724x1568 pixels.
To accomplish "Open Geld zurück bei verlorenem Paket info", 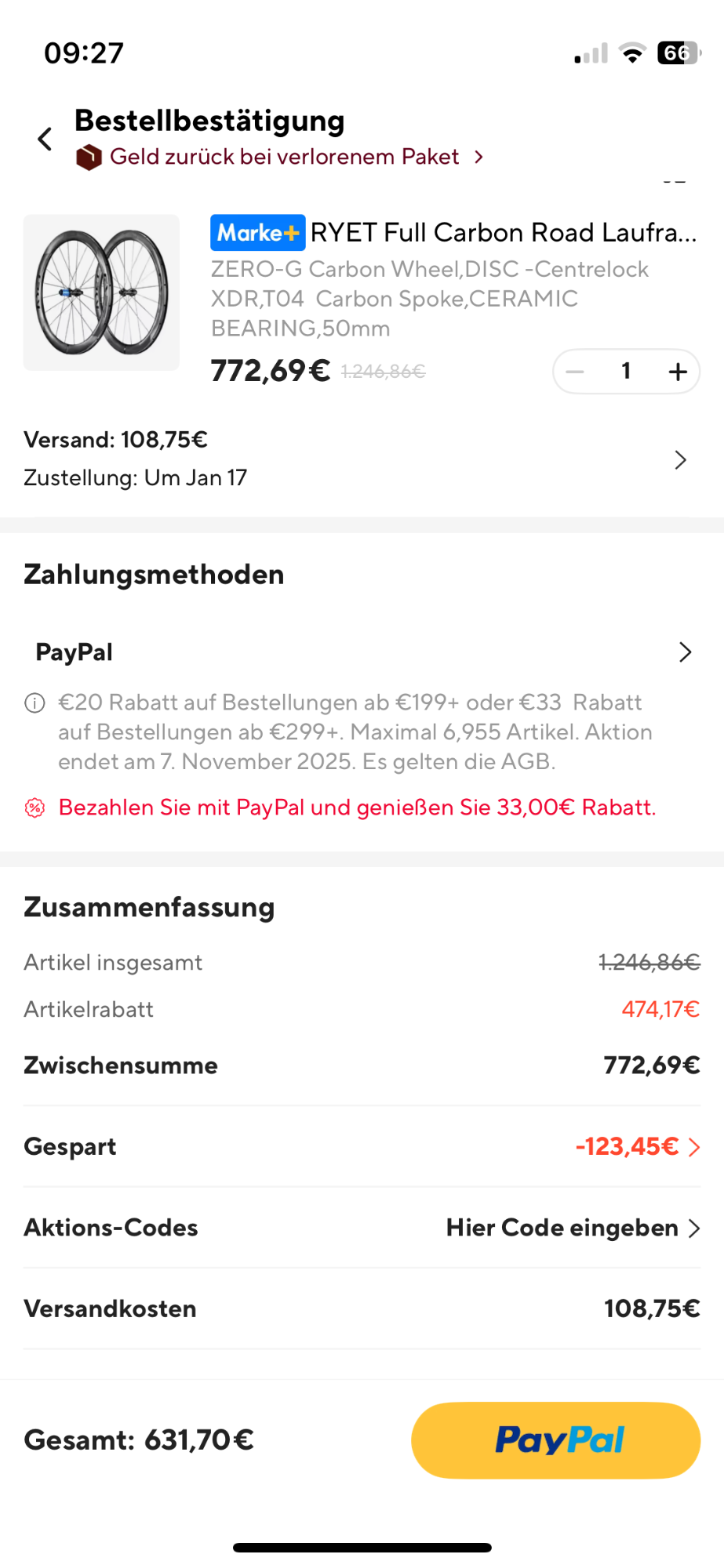I will click(282, 157).
